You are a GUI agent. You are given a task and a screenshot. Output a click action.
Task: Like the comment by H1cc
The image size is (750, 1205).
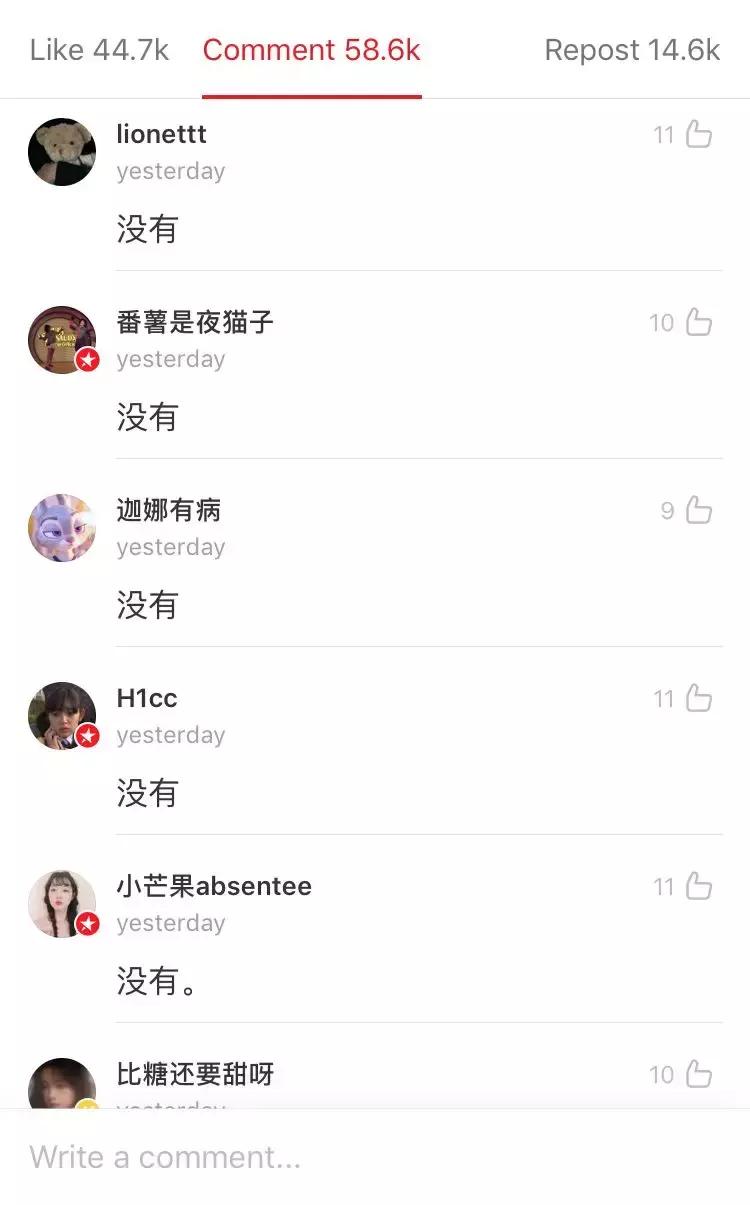700,698
